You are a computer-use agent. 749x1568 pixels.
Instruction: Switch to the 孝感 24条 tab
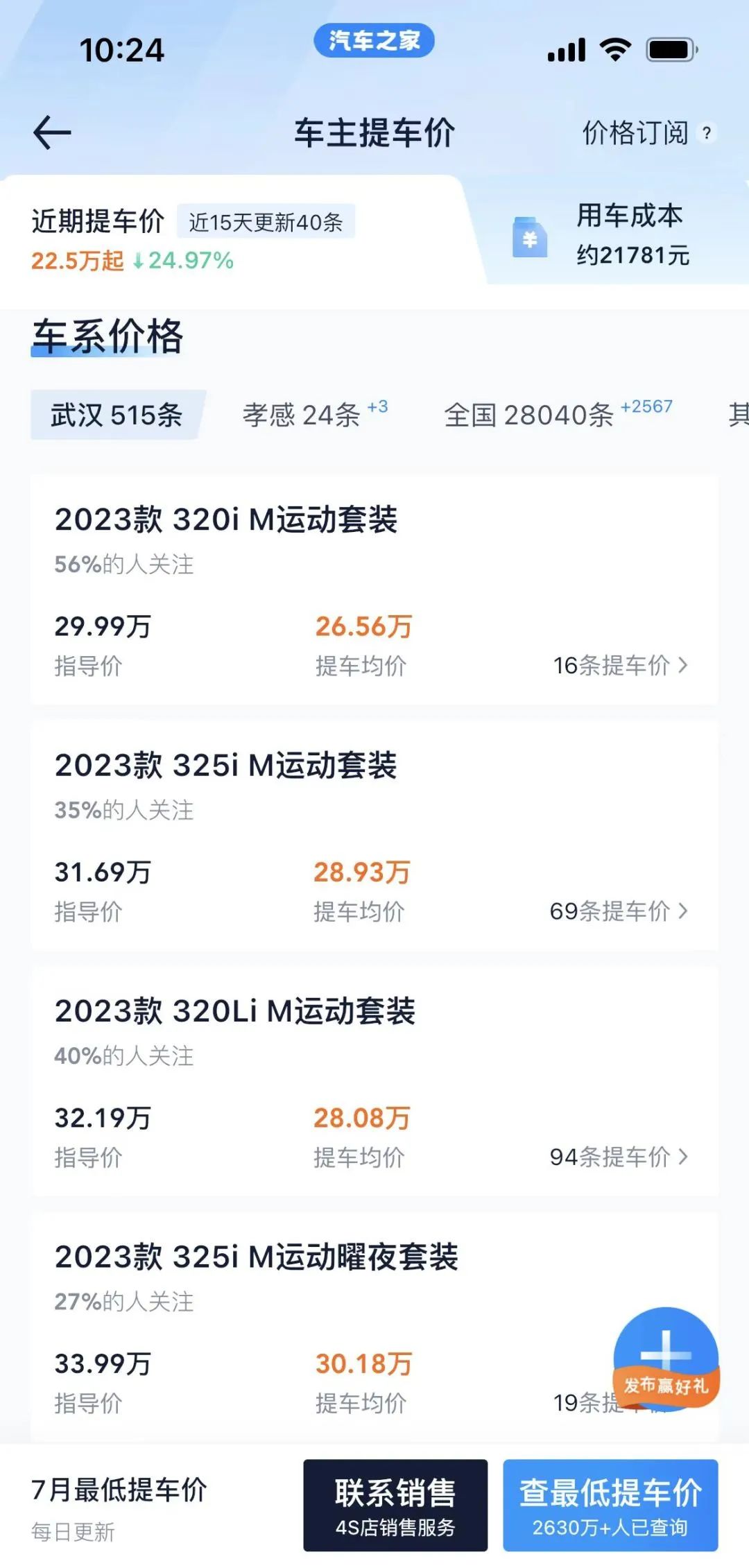coord(316,415)
